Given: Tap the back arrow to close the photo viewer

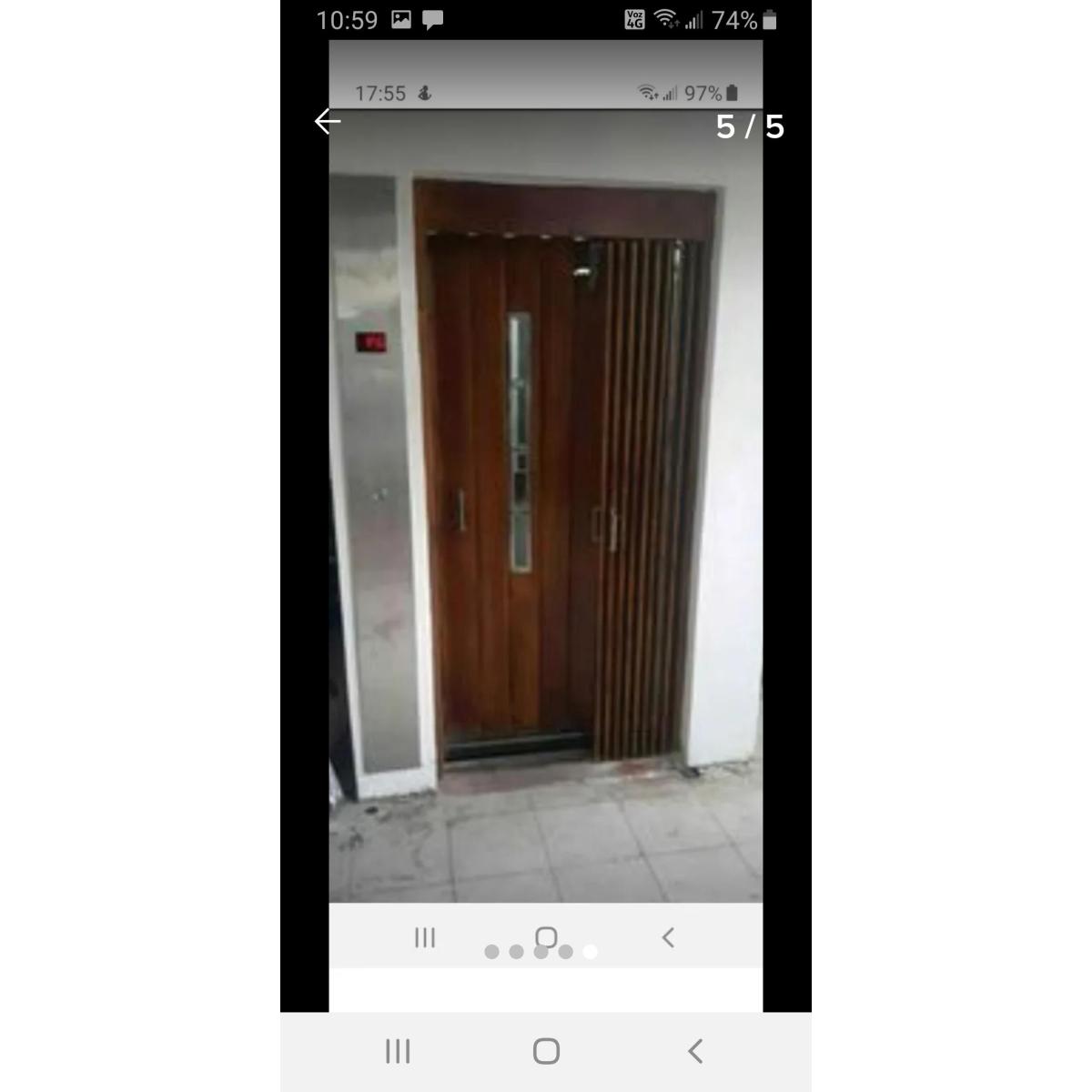Looking at the screenshot, I should tap(328, 121).
